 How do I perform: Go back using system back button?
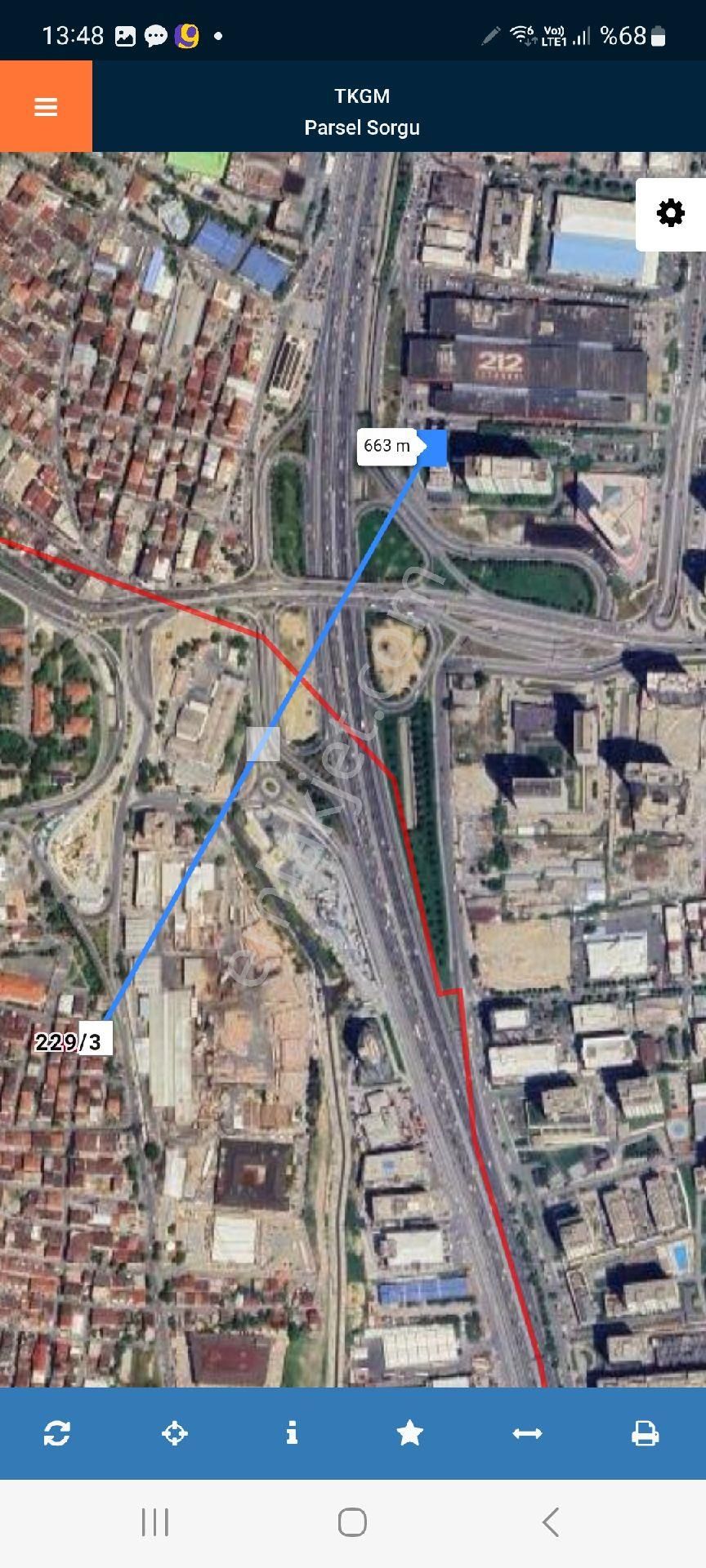551,1522
